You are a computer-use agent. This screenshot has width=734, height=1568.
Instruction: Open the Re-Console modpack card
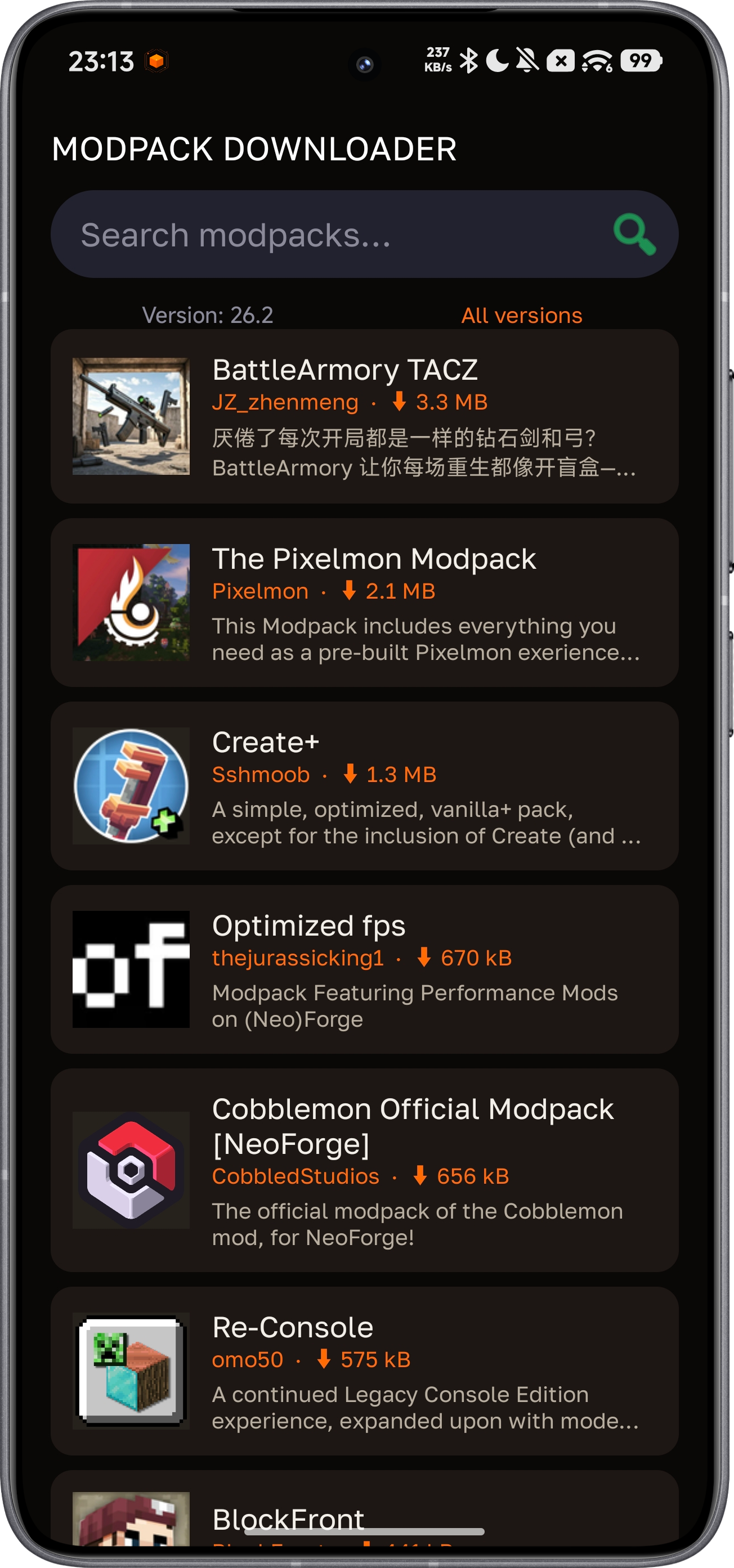364,1371
